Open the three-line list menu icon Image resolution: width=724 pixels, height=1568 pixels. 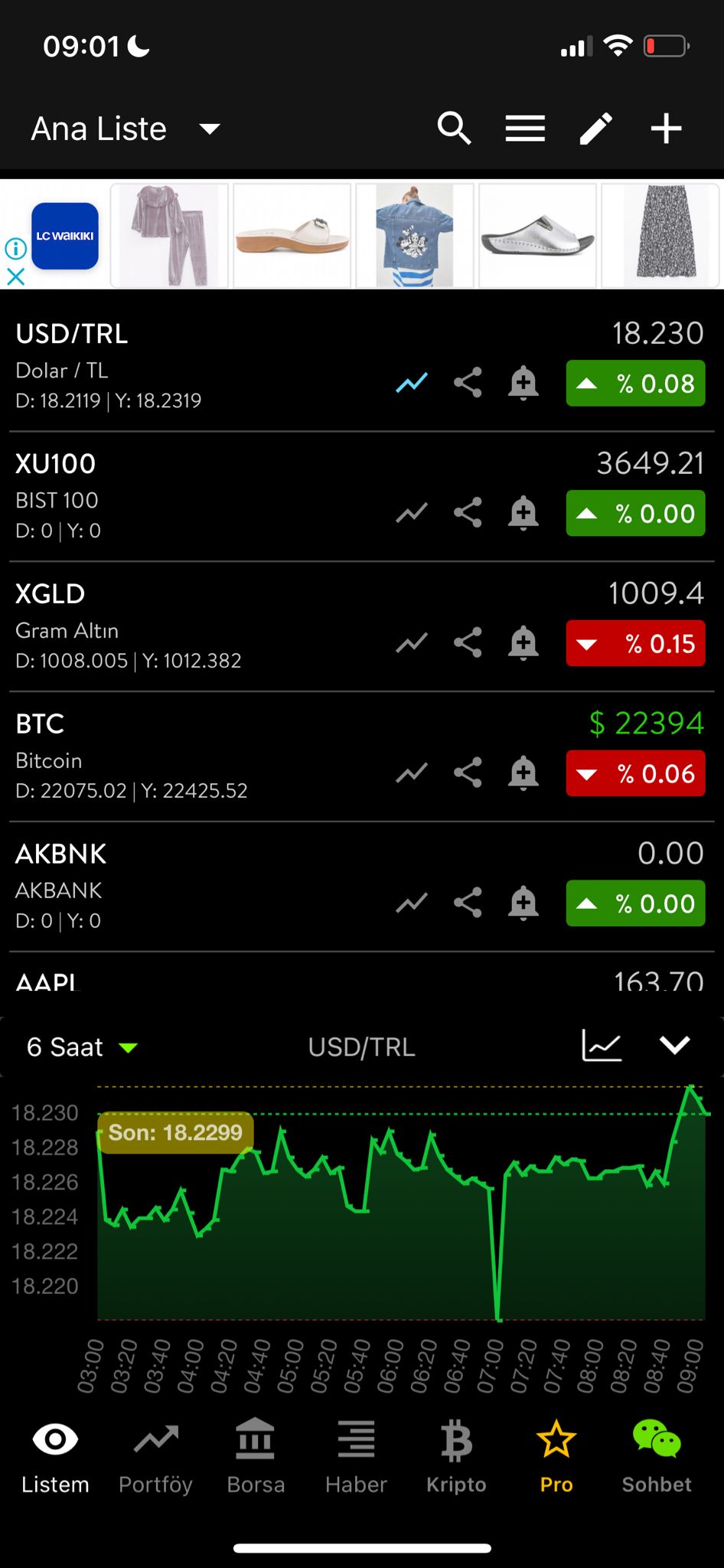(x=525, y=129)
